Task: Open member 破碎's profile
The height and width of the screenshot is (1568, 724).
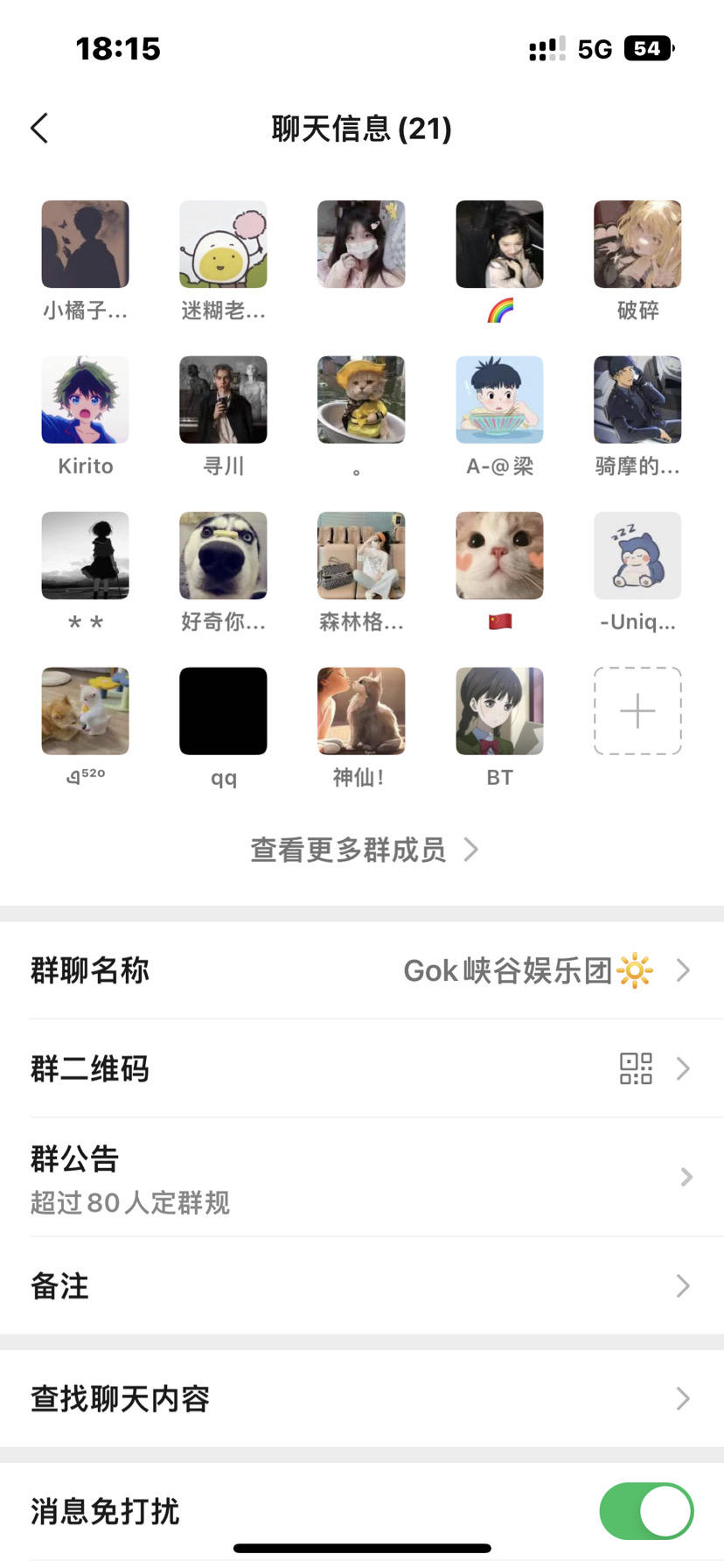Action: (637, 244)
